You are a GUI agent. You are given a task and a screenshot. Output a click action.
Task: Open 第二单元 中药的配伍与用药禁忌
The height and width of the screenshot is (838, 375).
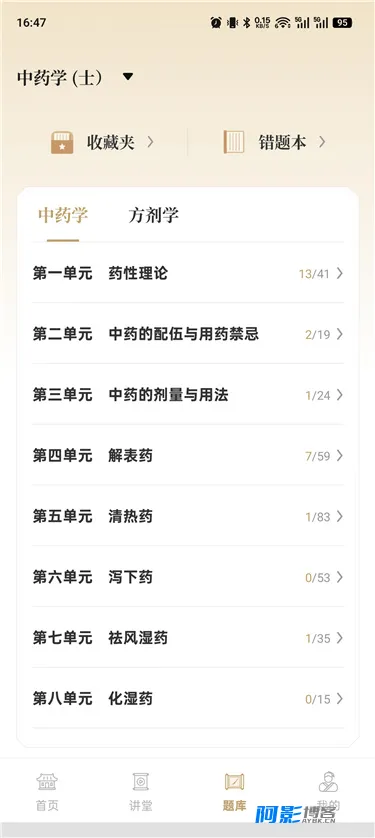coord(188,334)
